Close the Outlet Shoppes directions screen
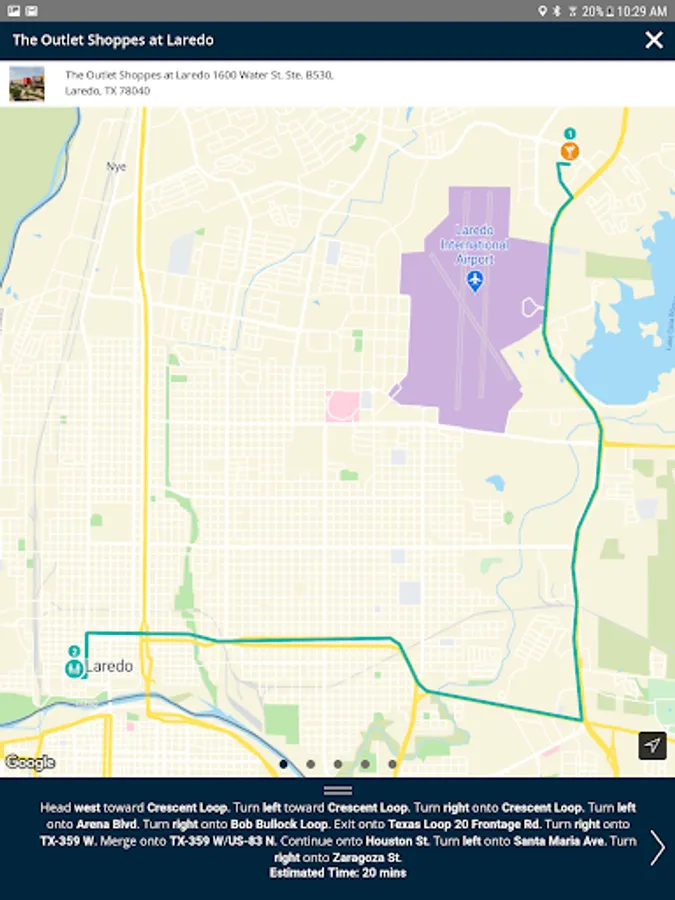This screenshot has width=675, height=900. [x=654, y=40]
